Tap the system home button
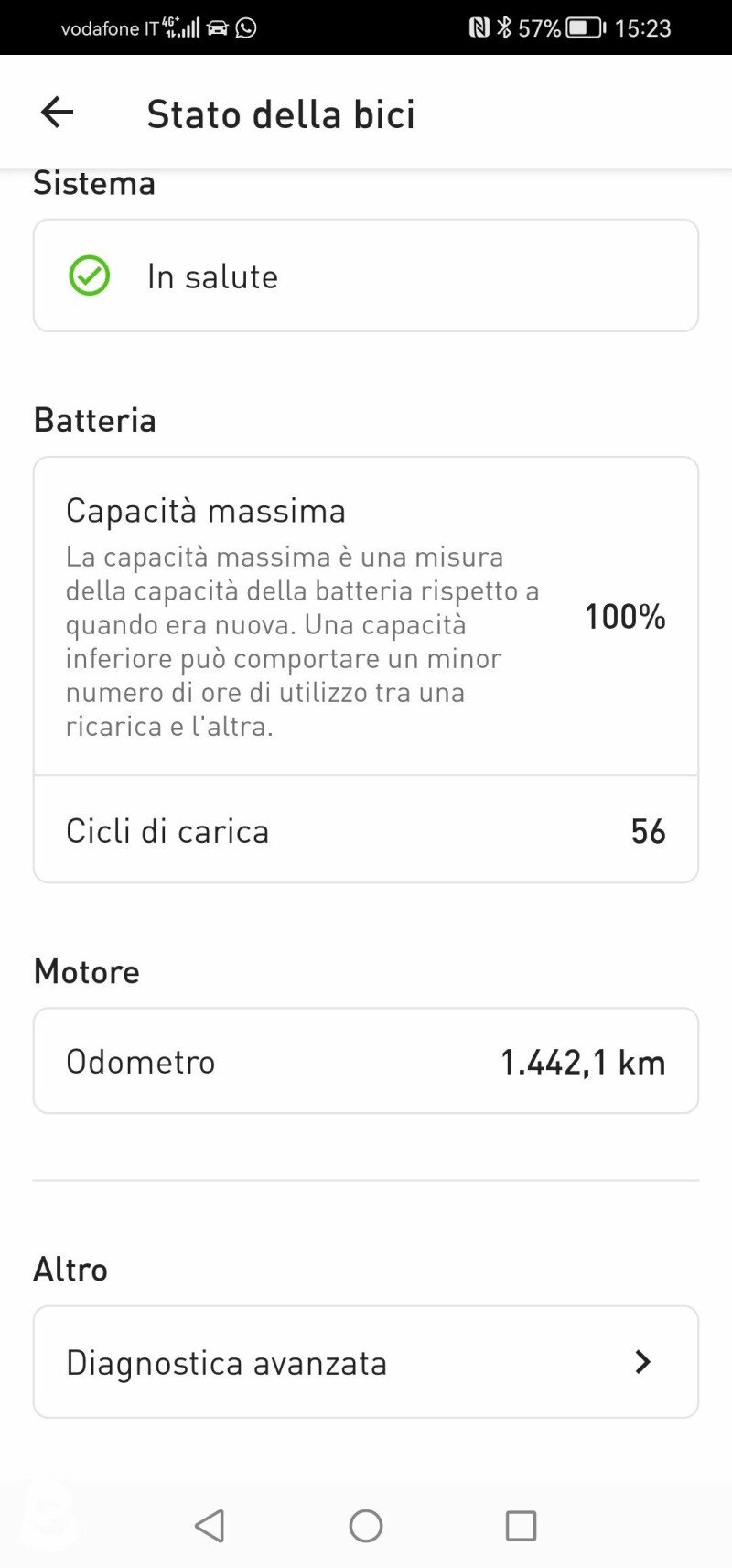 coord(366,1526)
